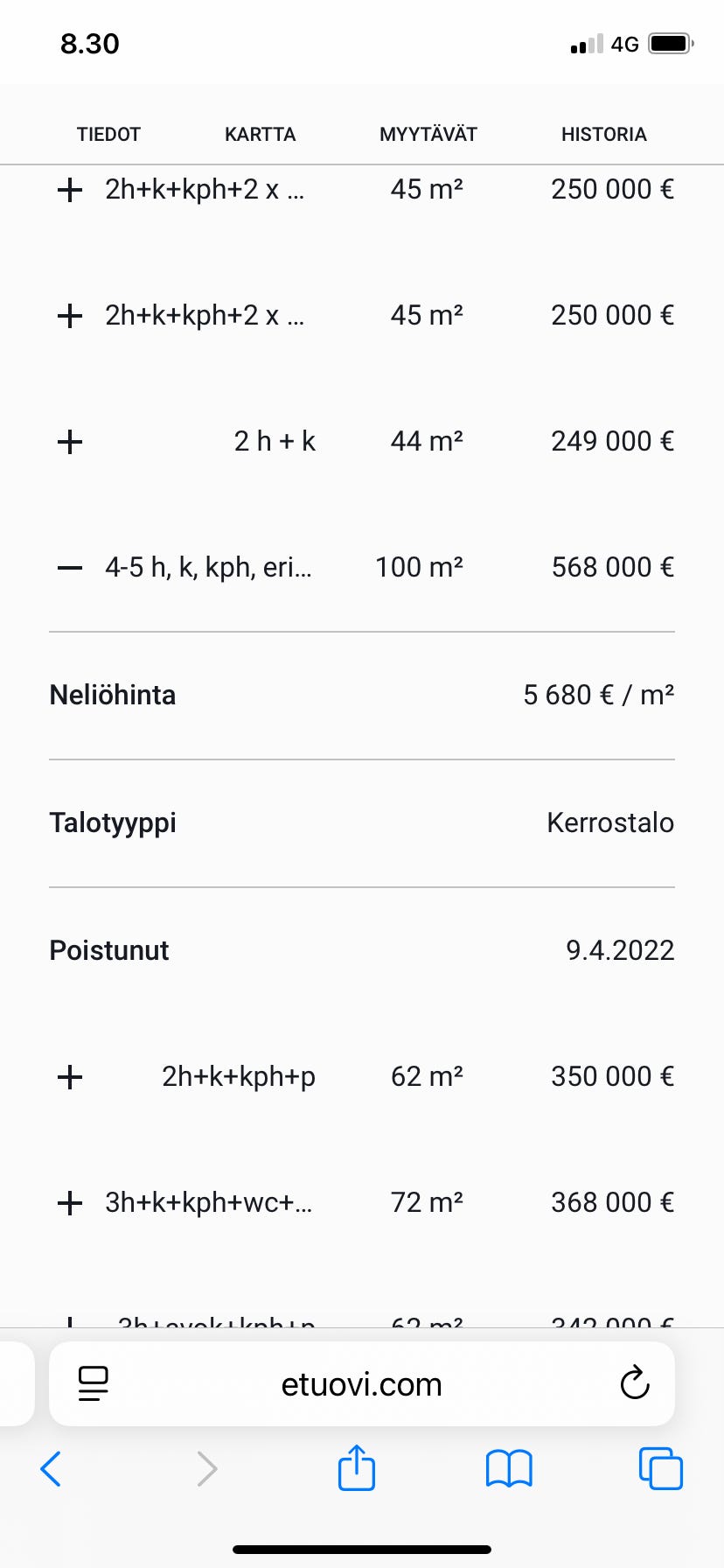724x1568 pixels.
Task: Open the tab overview icon
Action: click(x=660, y=1468)
